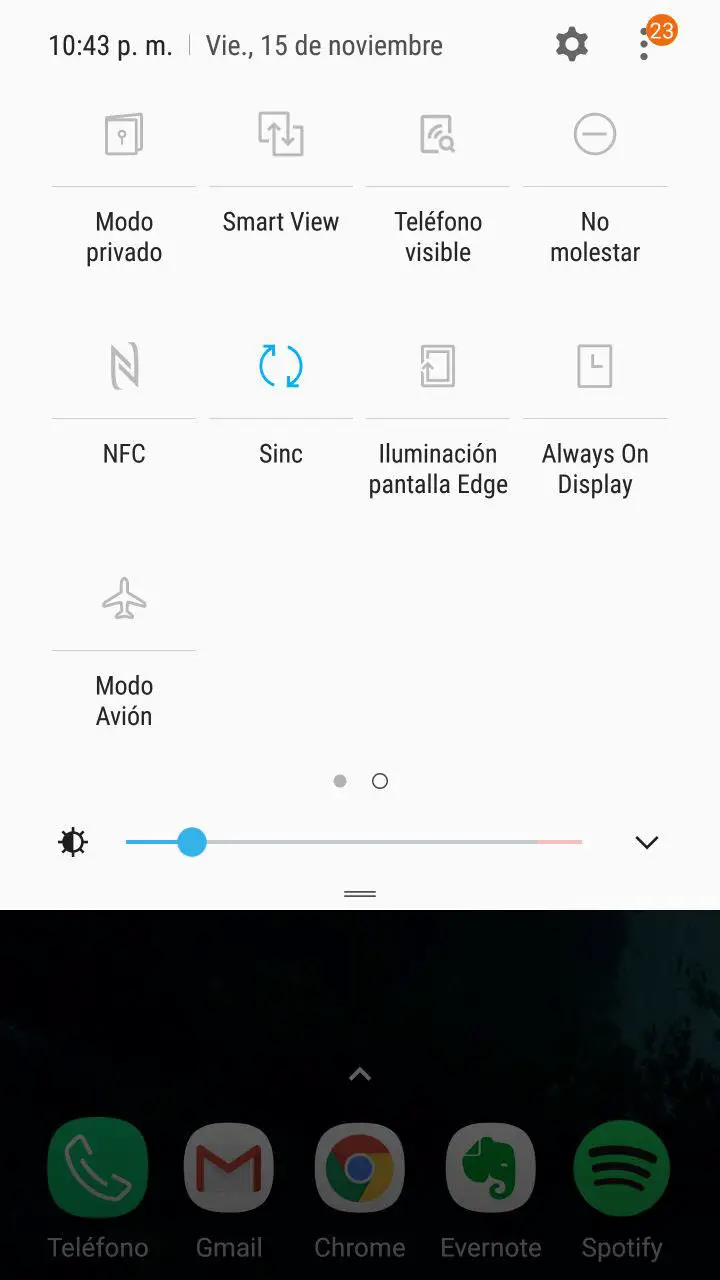Open the Teléfono app

pos(98,1167)
